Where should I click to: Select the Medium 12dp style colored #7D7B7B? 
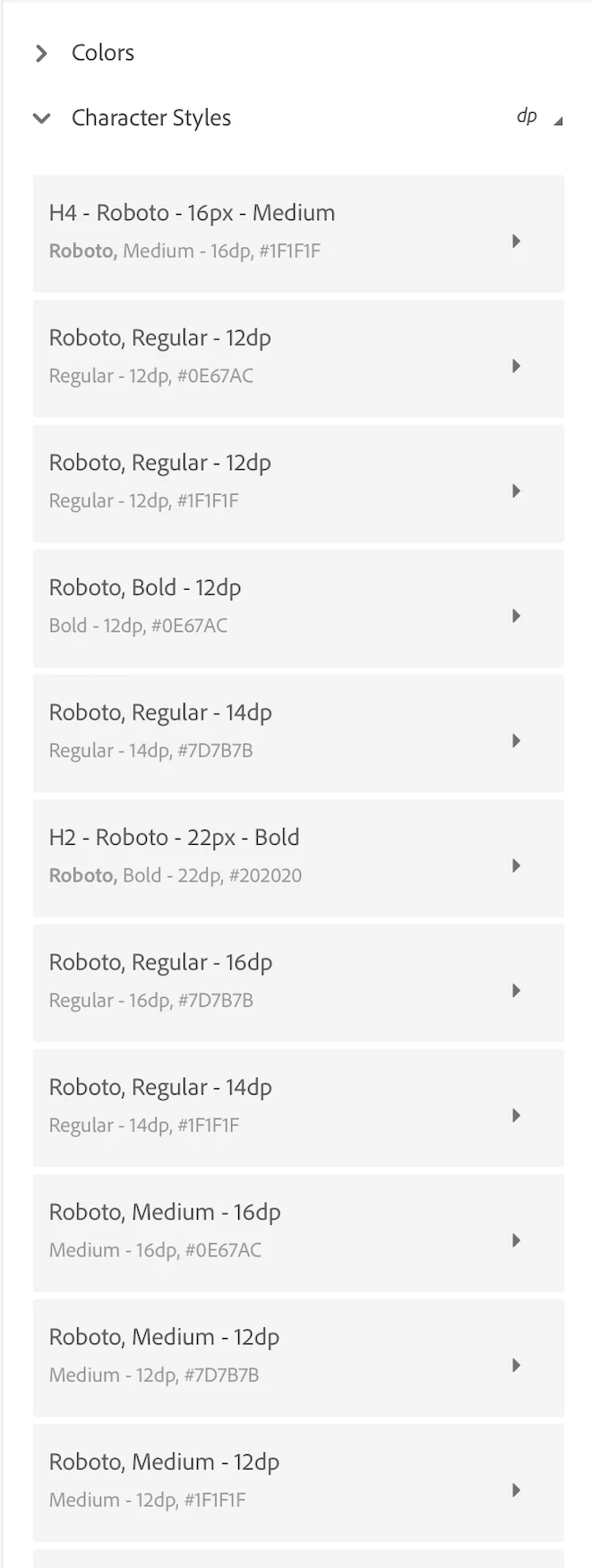pos(298,1358)
